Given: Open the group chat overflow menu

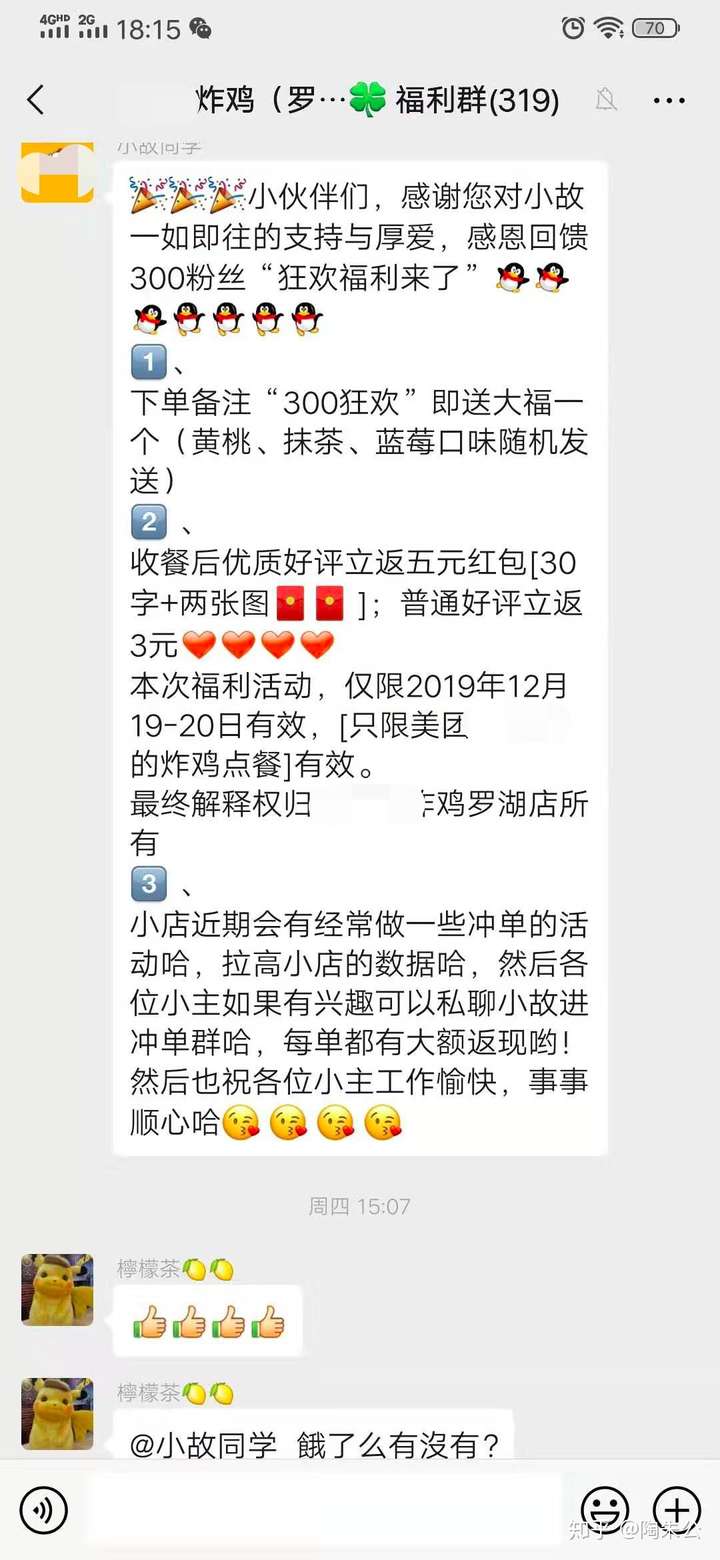Looking at the screenshot, I should (668, 100).
